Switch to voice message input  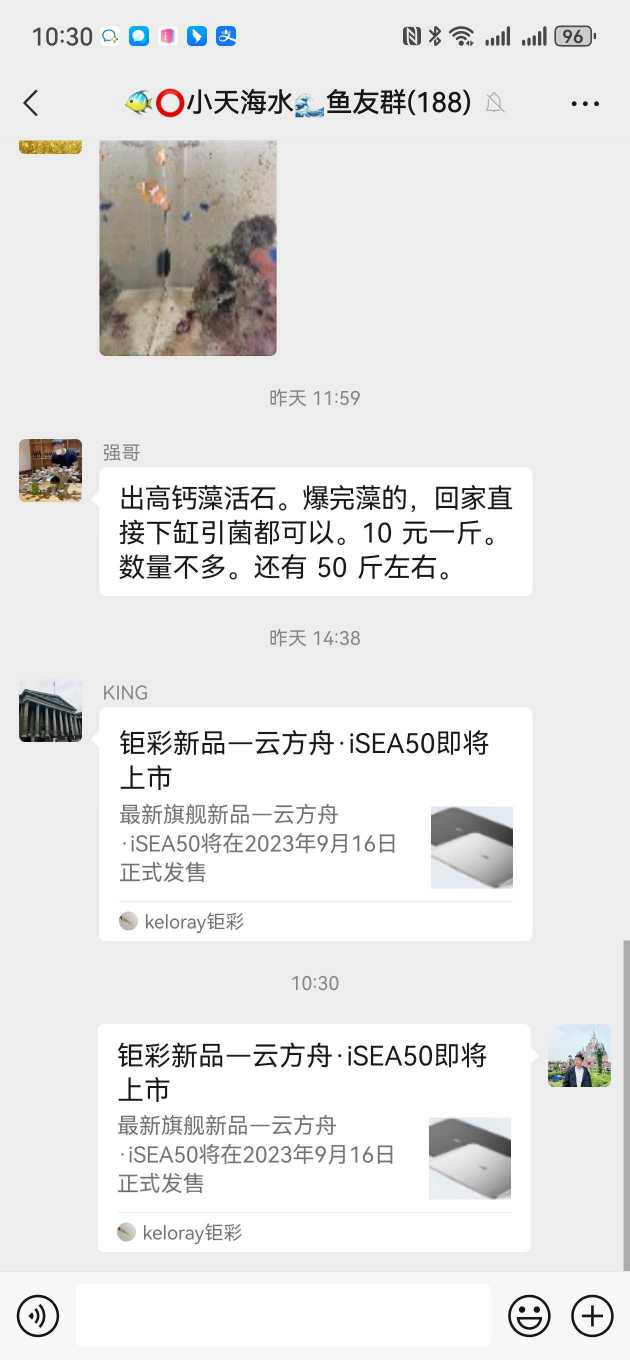38,1316
